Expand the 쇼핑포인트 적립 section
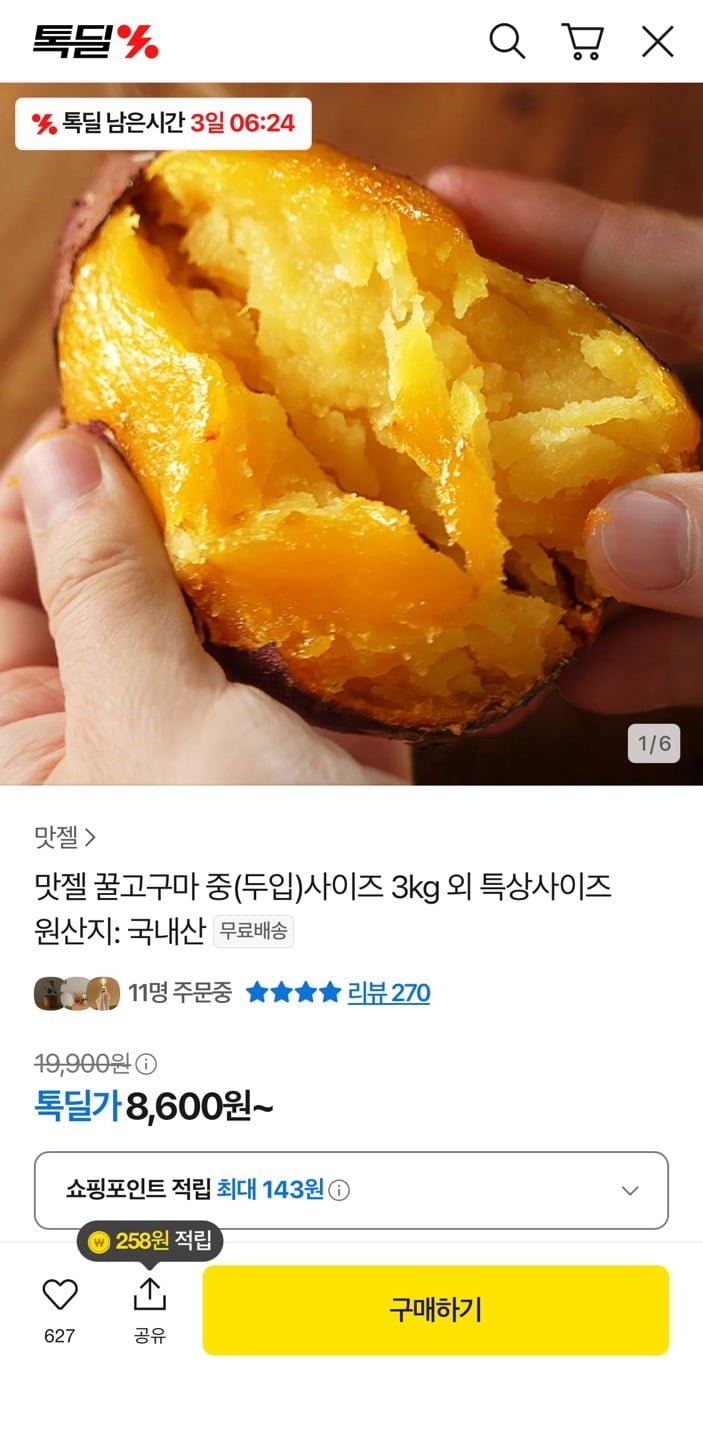 (x=629, y=1190)
